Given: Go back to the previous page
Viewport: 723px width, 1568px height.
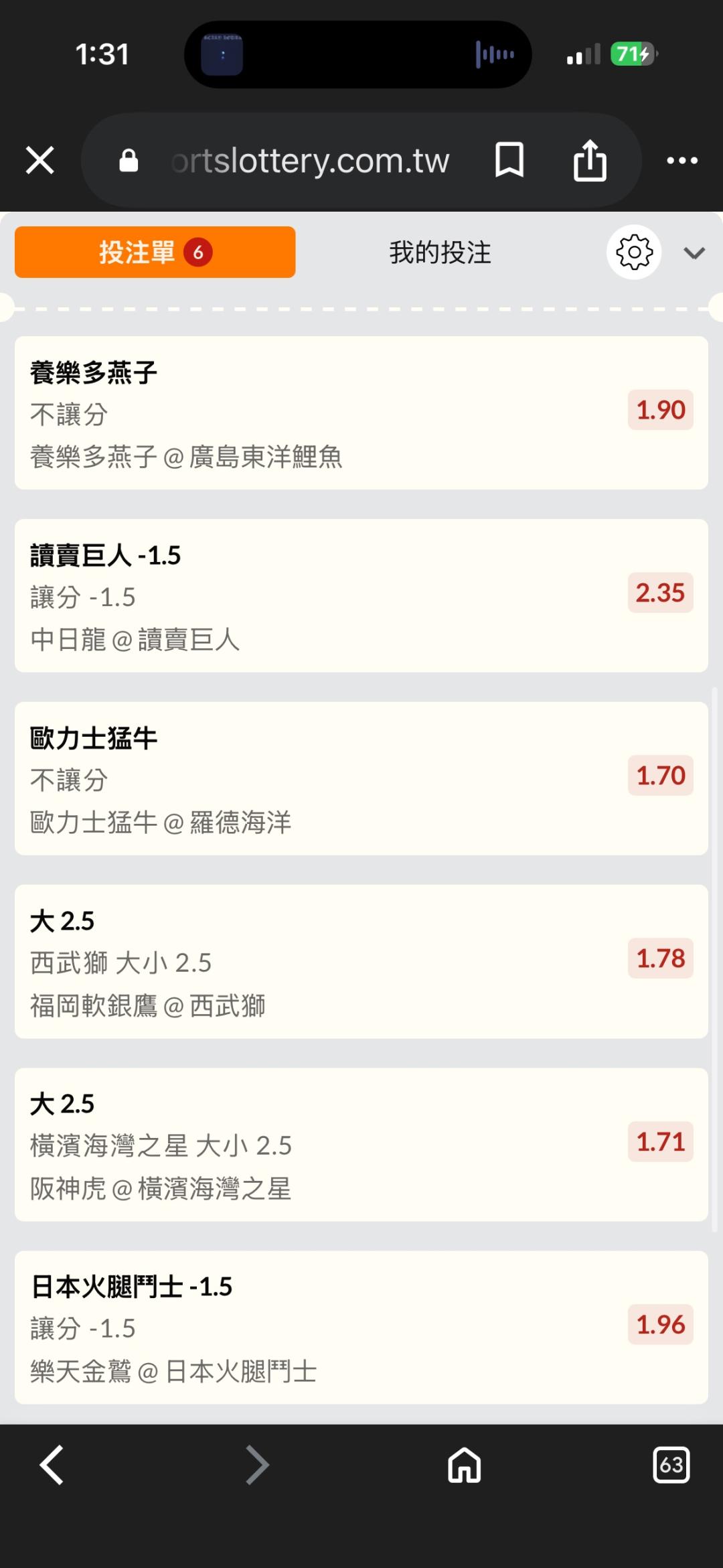Looking at the screenshot, I should click(x=52, y=1465).
